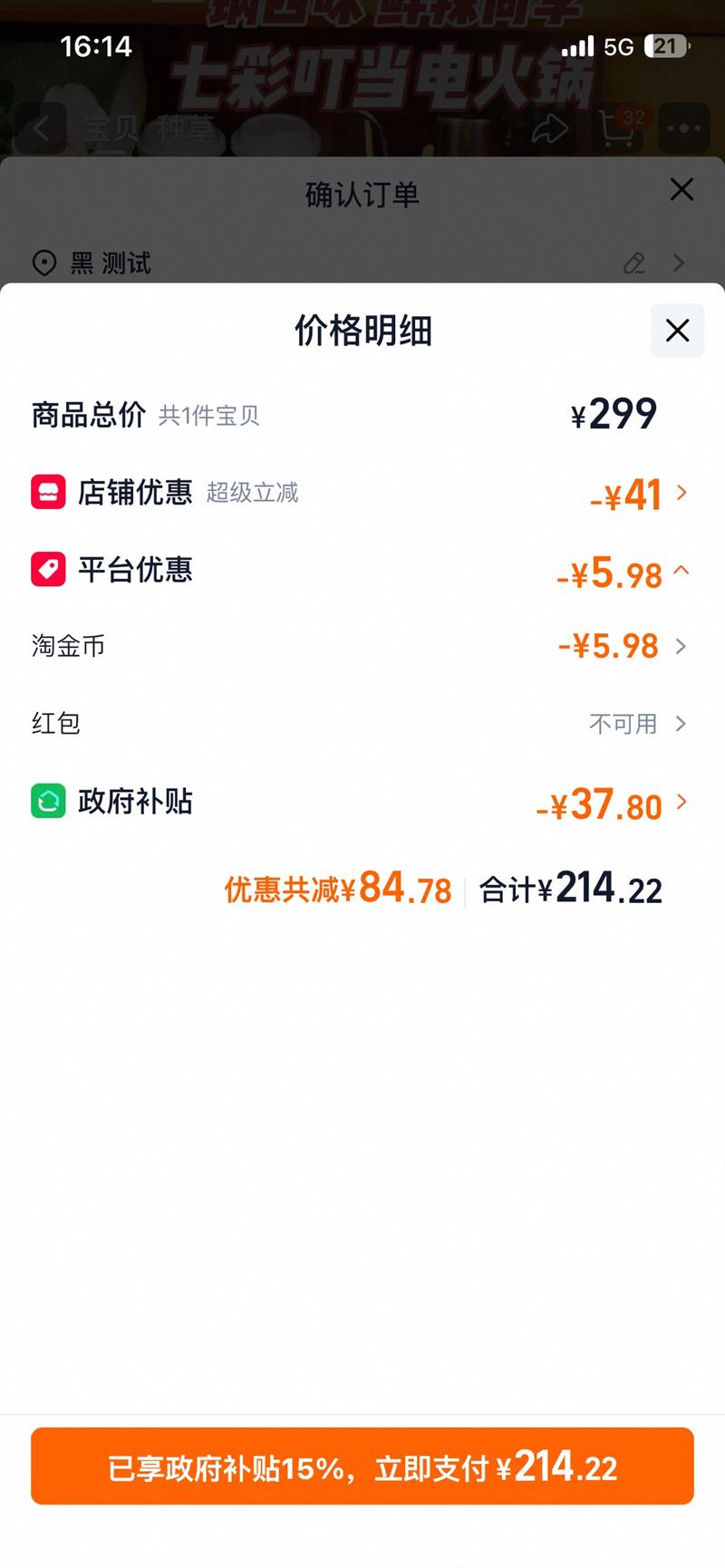Screen dimensions: 725x1568
Task: Open 店铺优惠 store discount details
Action: [681, 493]
